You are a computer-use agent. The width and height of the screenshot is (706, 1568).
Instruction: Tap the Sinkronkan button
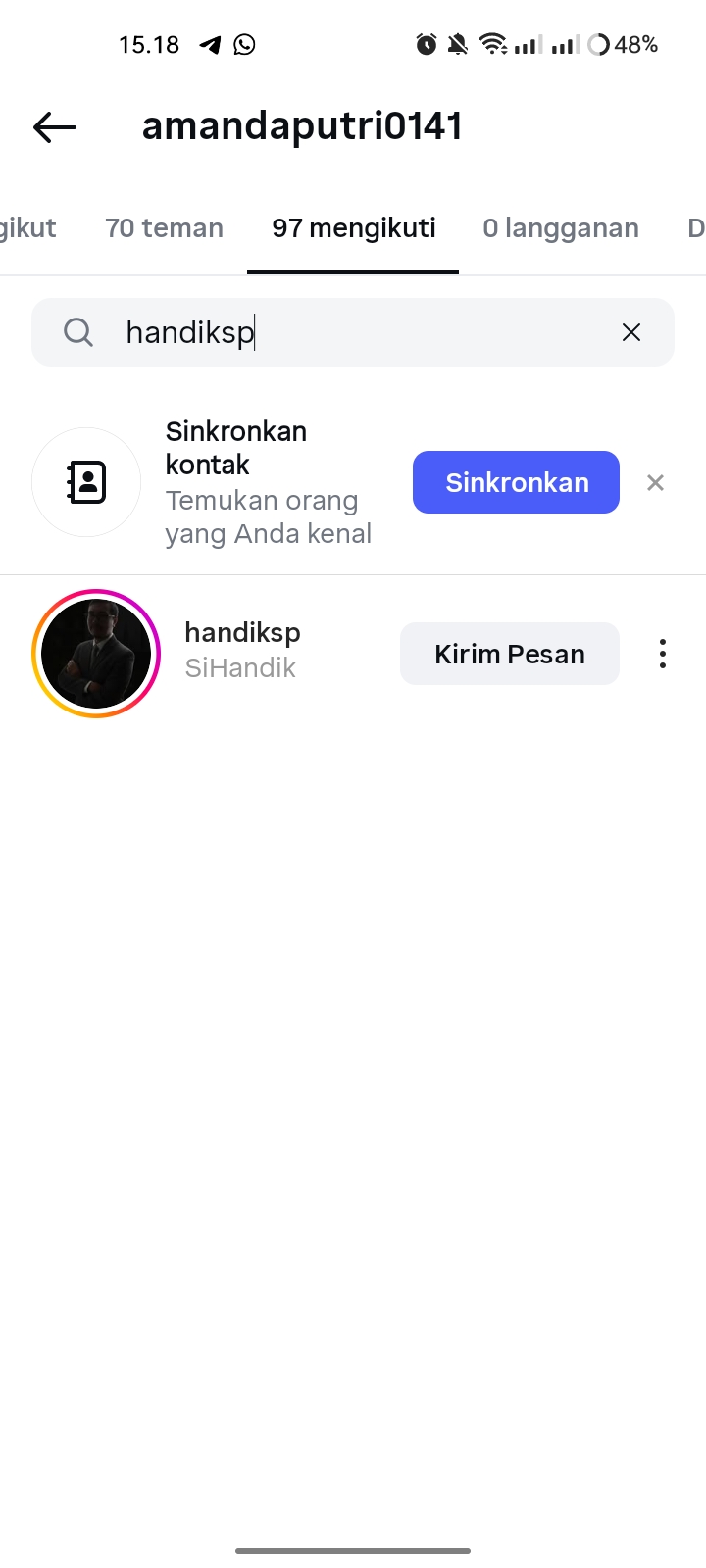point(516,482)
